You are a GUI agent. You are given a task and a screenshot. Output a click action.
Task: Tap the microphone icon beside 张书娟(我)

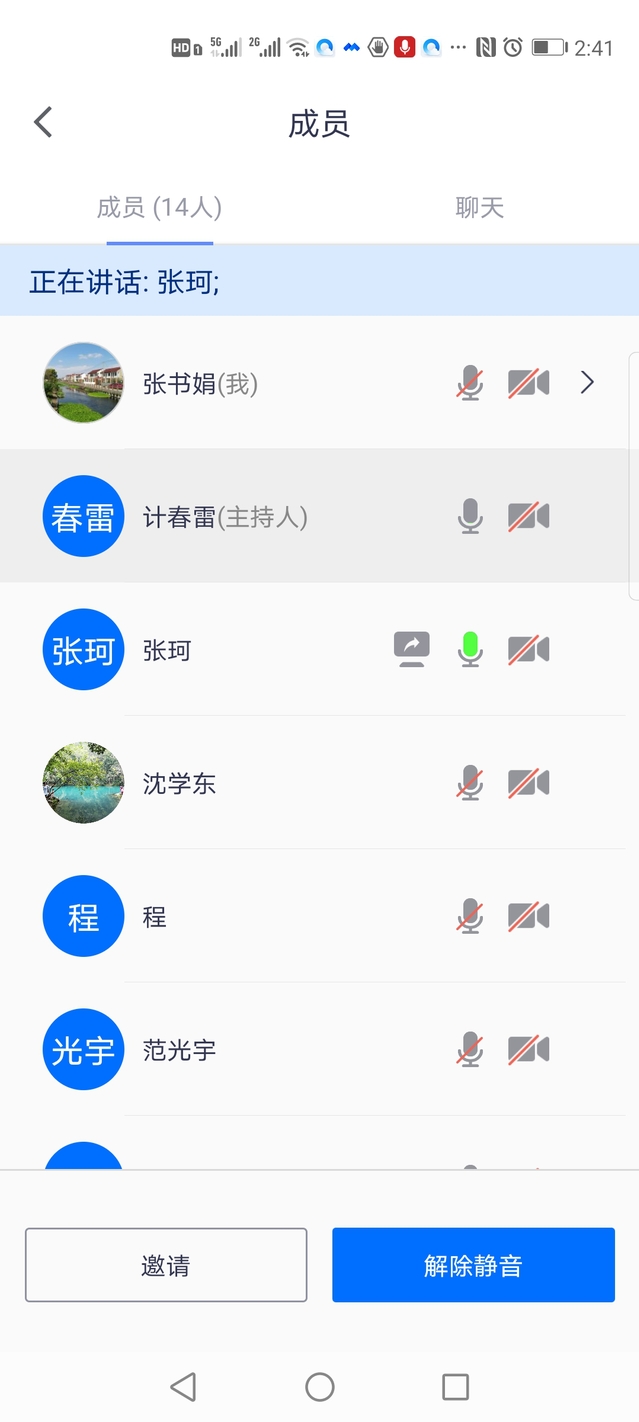pos(469,383)
